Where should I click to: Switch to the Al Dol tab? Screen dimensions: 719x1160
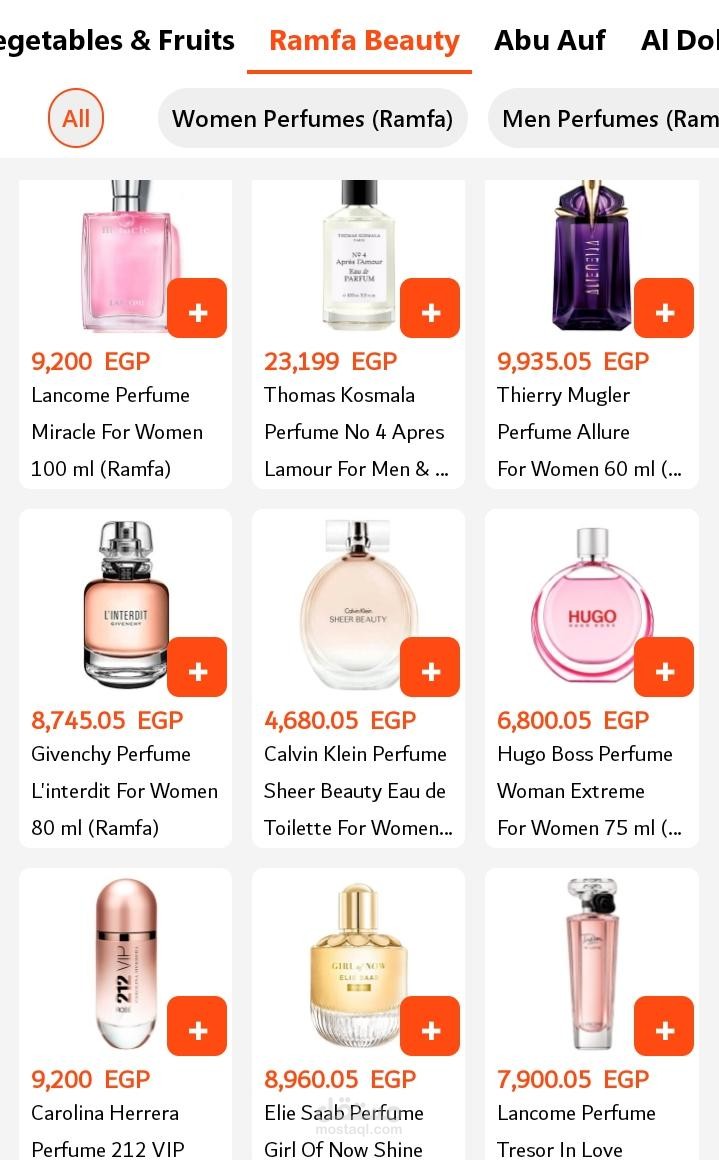coord(680,41)
